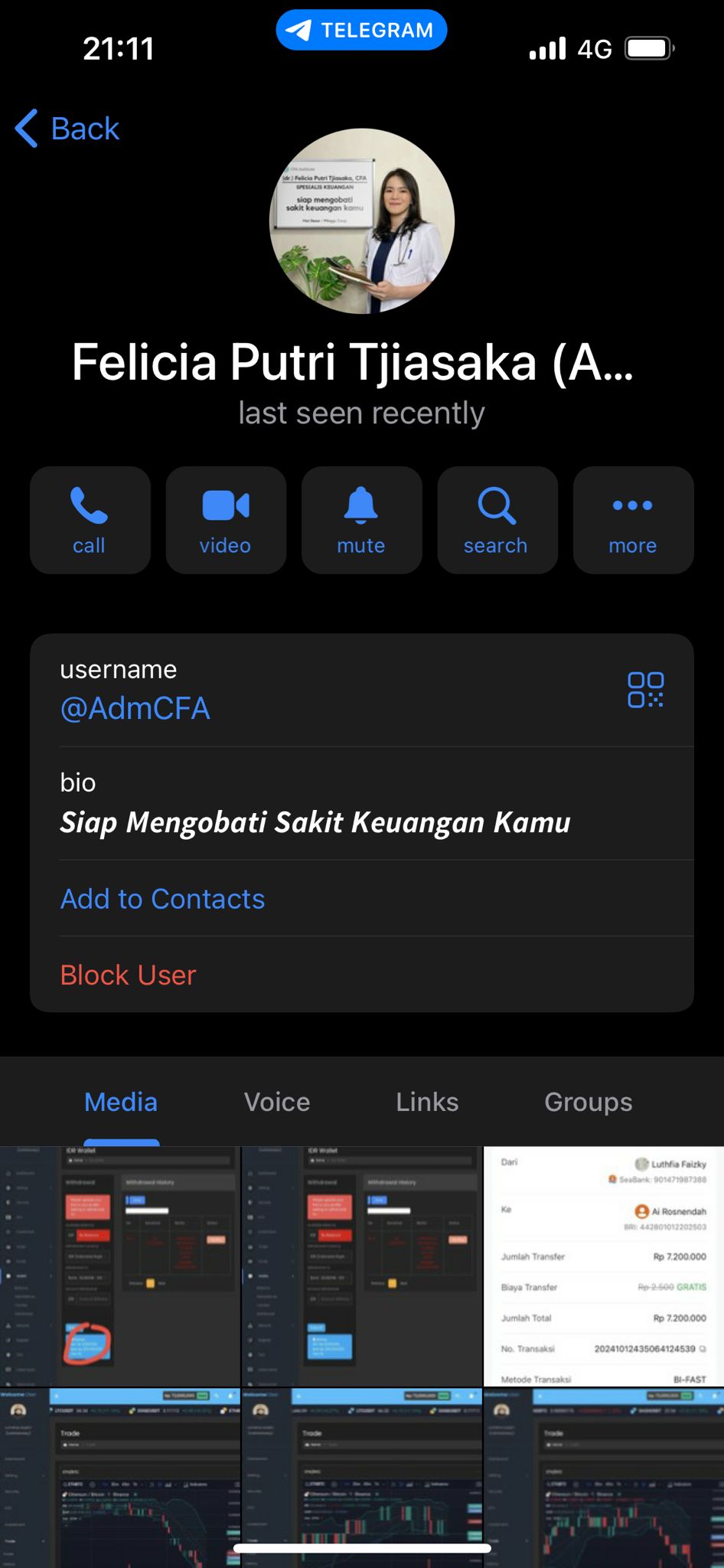724x1568 pixels.
Task: Search within this conversation
Action: 497,521
